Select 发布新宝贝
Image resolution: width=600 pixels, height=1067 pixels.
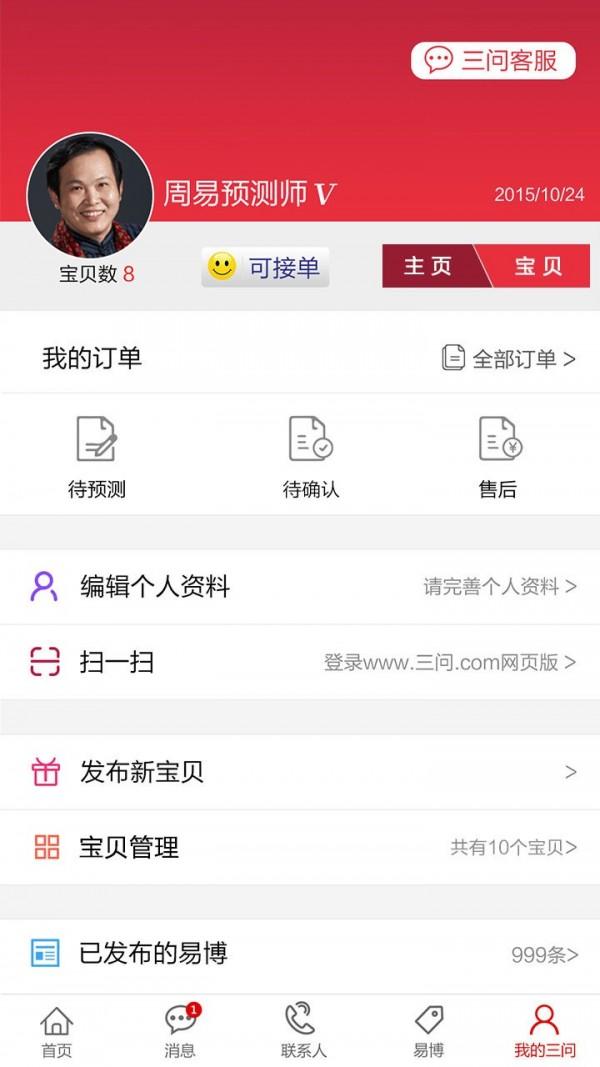point(300,772)
